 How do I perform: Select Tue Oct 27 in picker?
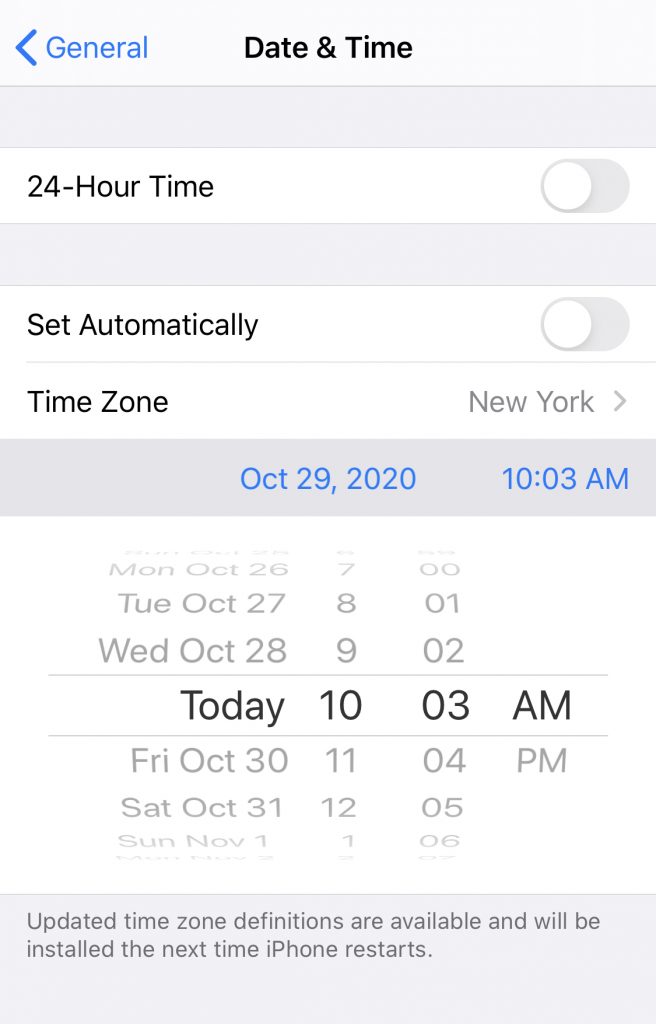pos(202,604)
